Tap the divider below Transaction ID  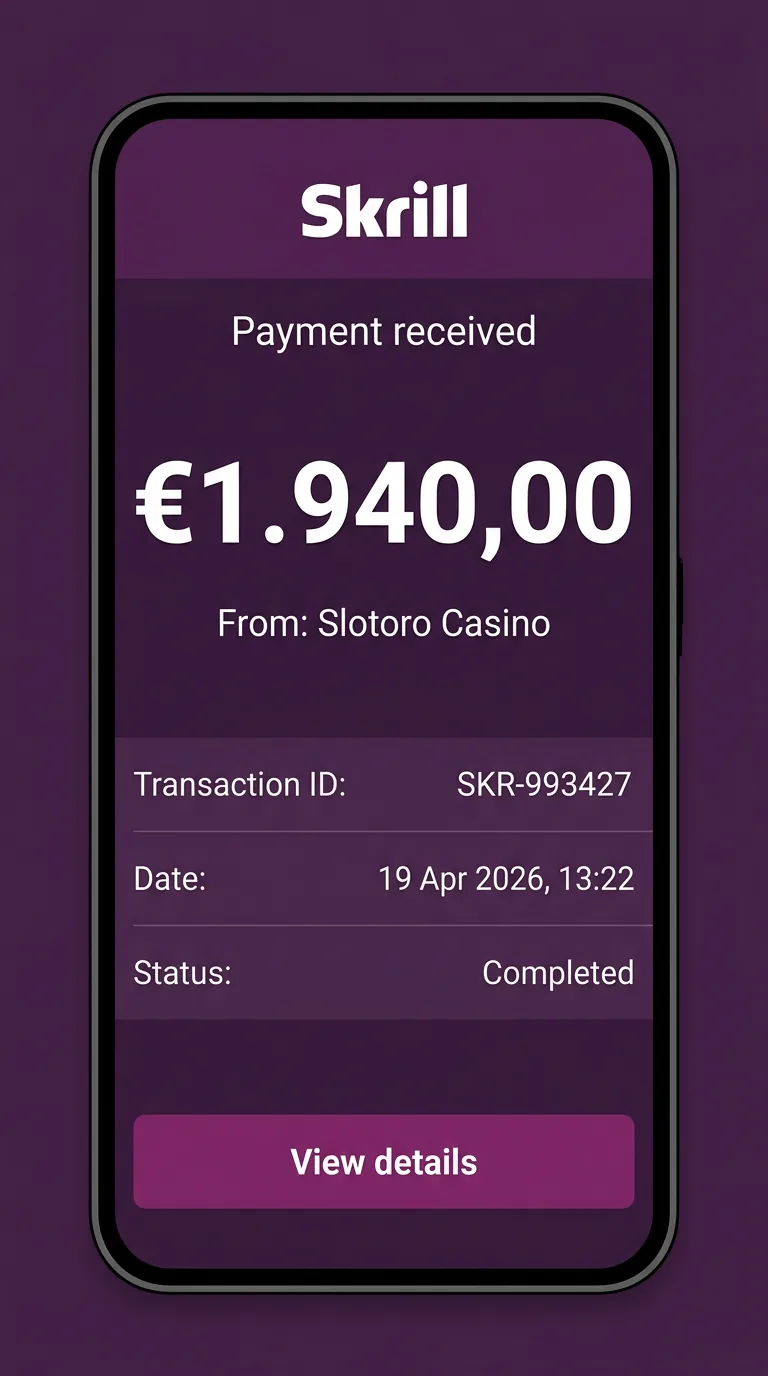click(384, 831)
